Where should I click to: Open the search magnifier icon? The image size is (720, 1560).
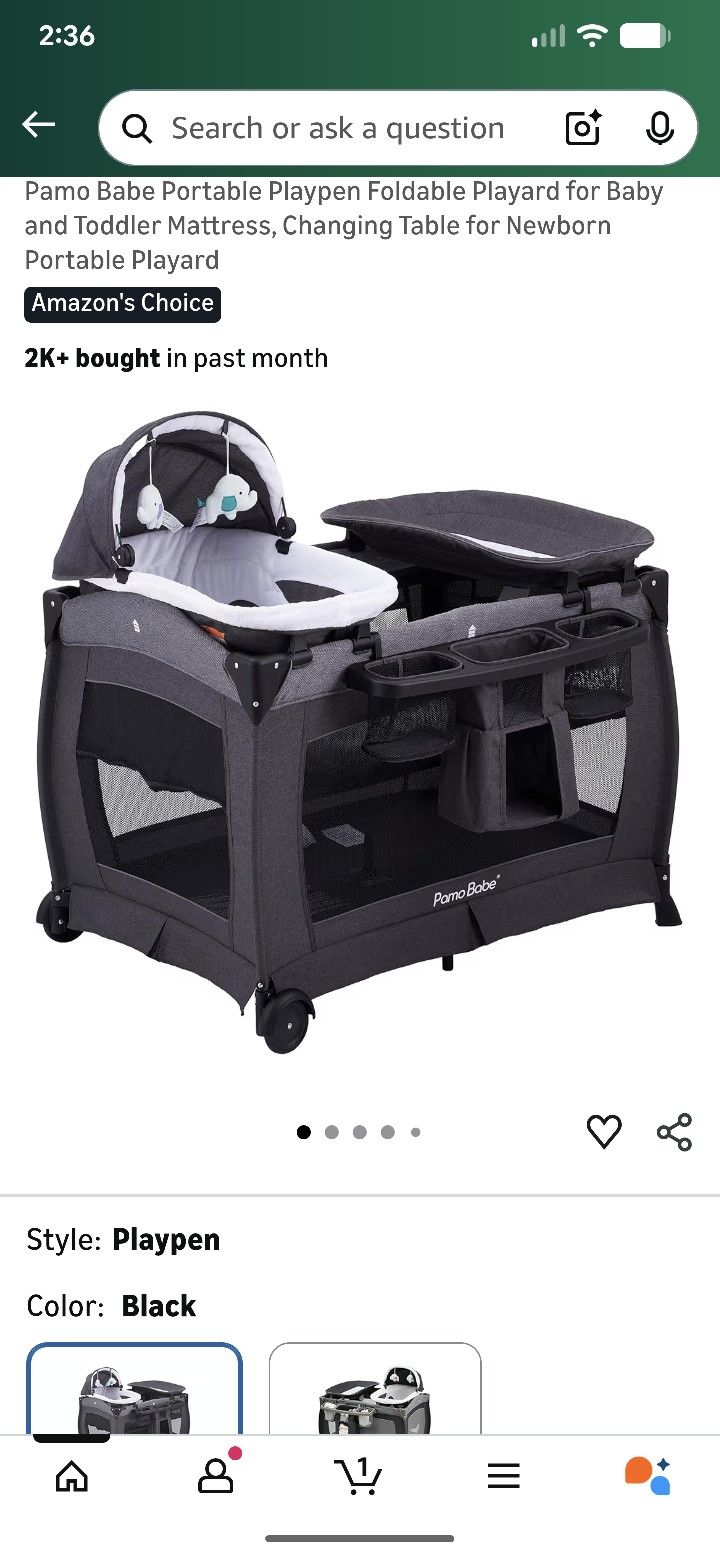[x=137, y=128]
